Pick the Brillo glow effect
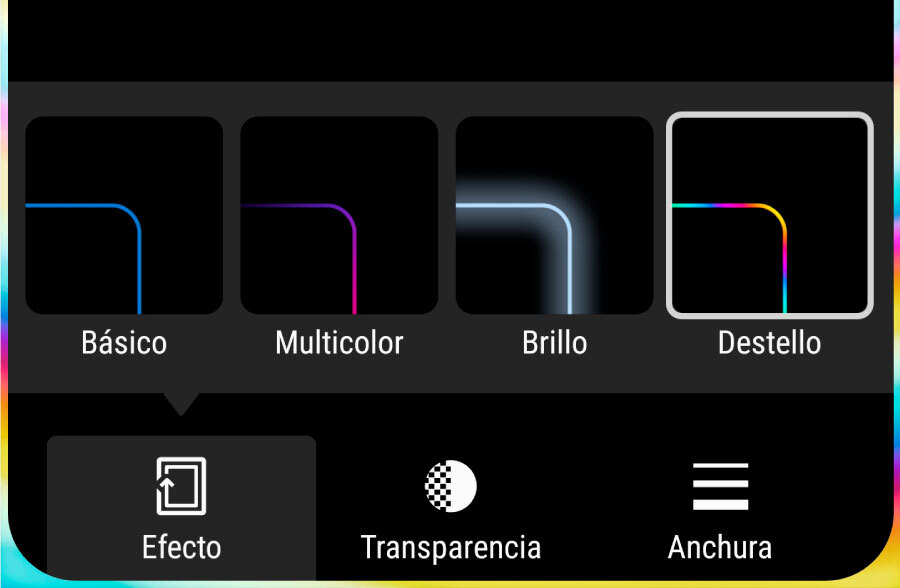Viewport: 900px width, 588px height. (x=554, y=216)
